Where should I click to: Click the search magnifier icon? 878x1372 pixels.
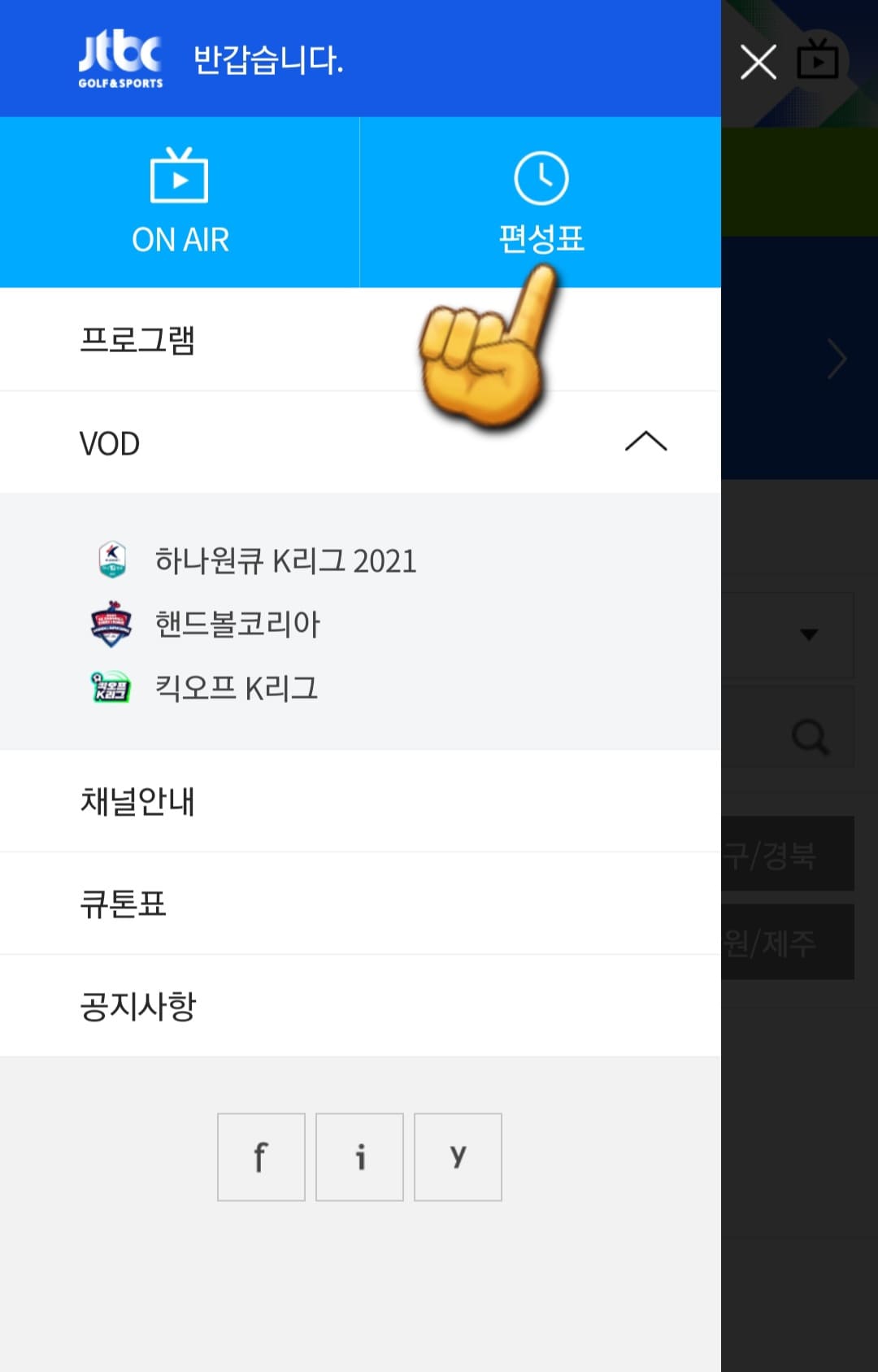[x=811, y=736]
